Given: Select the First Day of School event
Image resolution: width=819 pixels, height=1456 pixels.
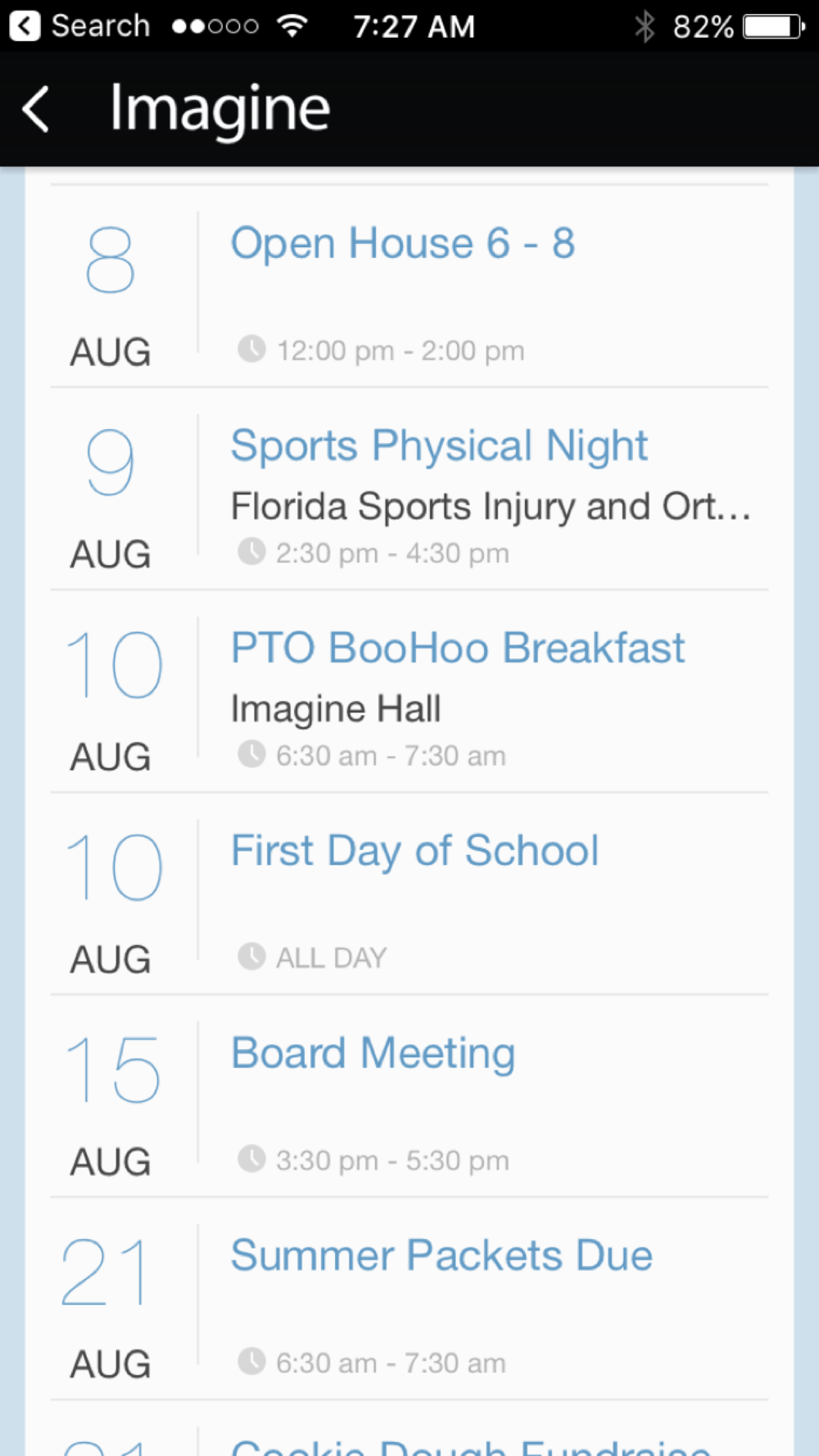Looking at the screenshot, I should (409, 893).
